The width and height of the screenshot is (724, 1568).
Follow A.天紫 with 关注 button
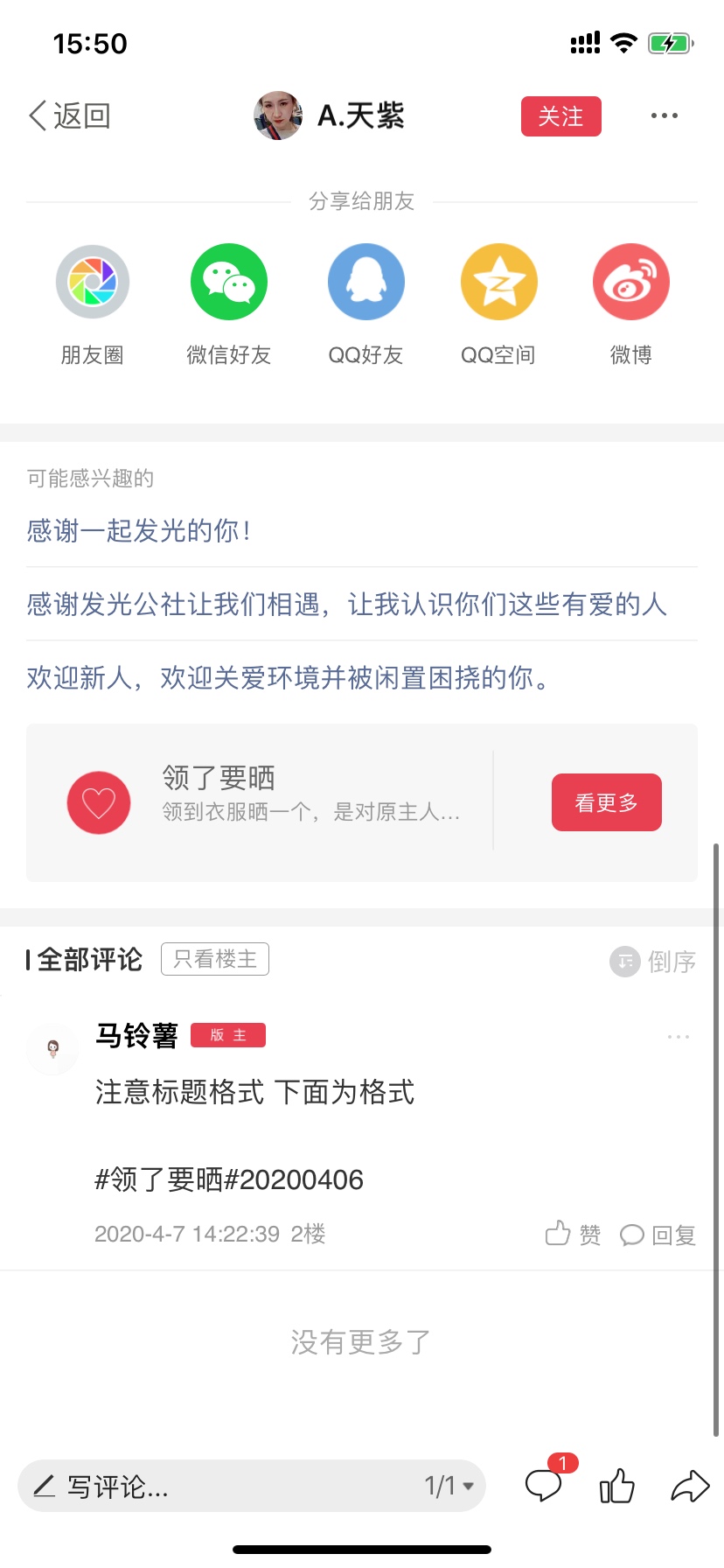560,116
